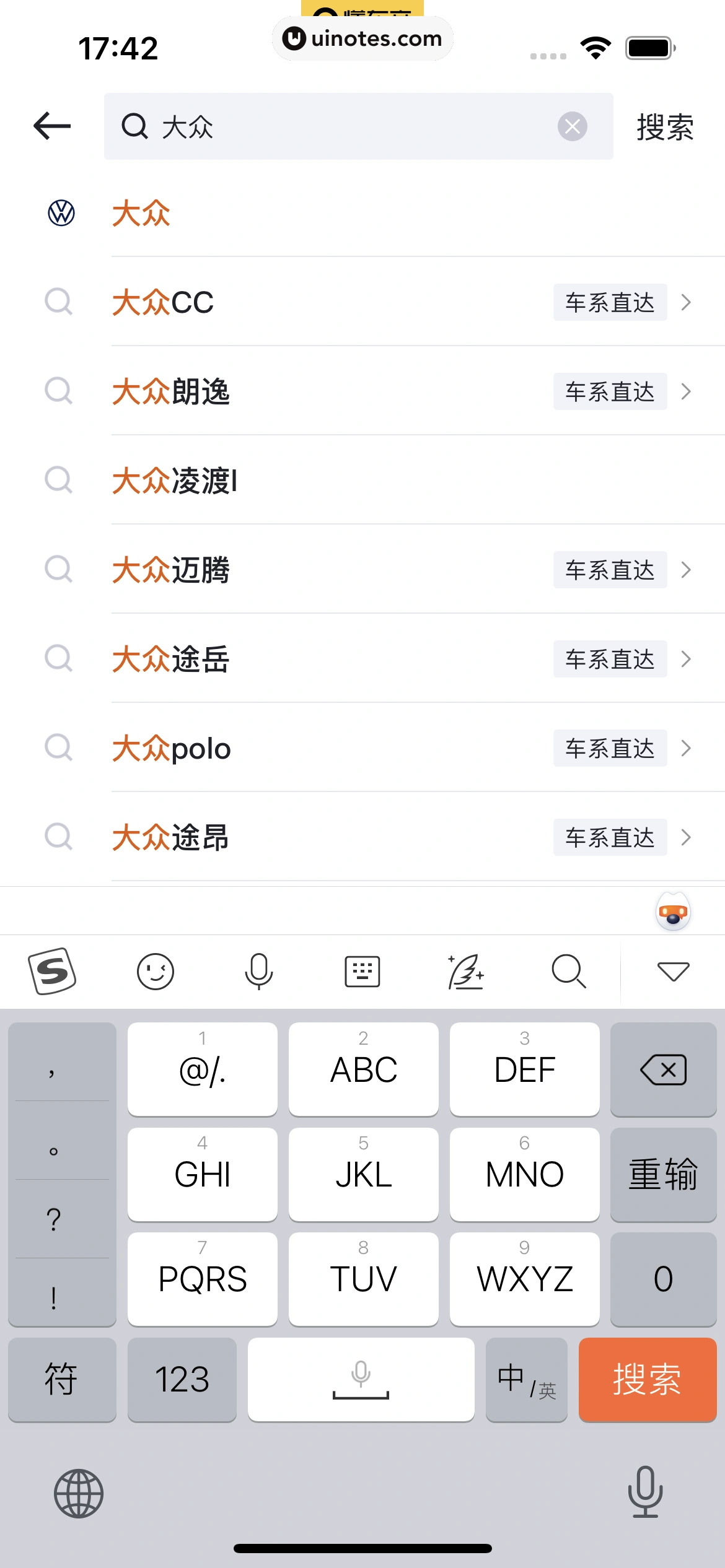725x1568 pixels.
Task: Tap the orange 搜索 key on the keyboard
Action: click(647, 1380)
